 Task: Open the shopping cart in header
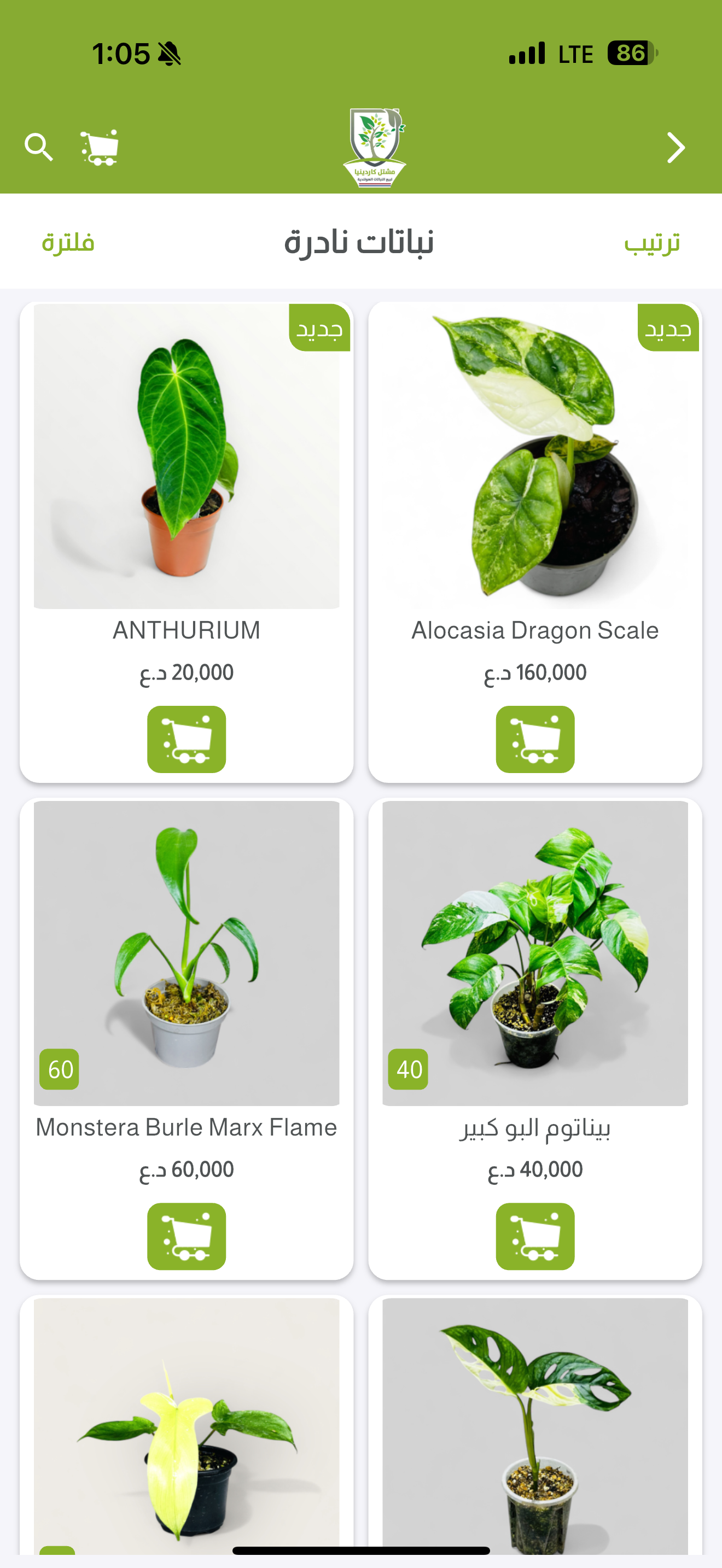tap(100, 147)
